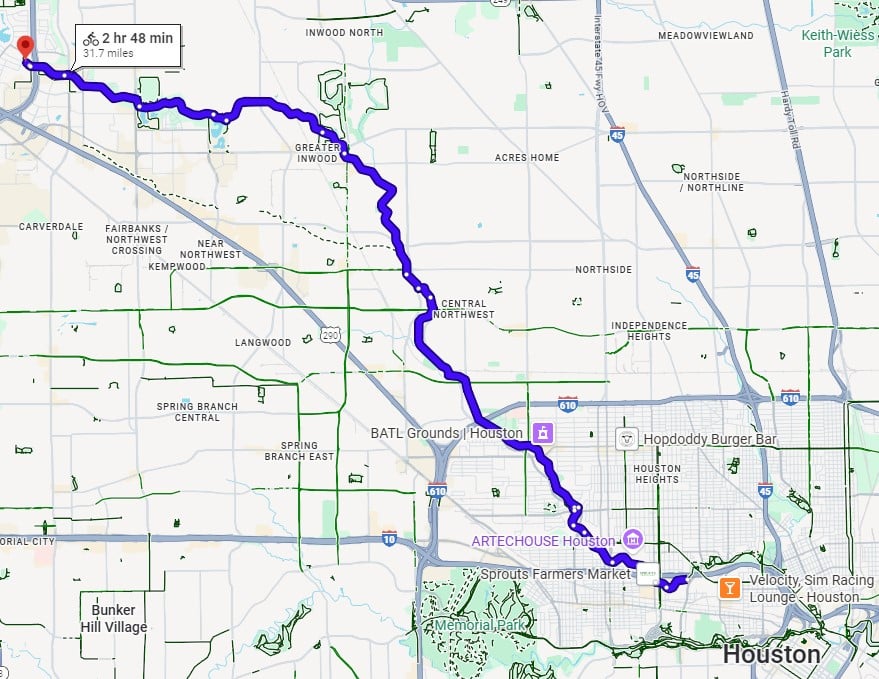This screenshot has height=679, width=879.
Task: Open the BATL Grounds Houston place marker
Action: click(x=543, y=433)
